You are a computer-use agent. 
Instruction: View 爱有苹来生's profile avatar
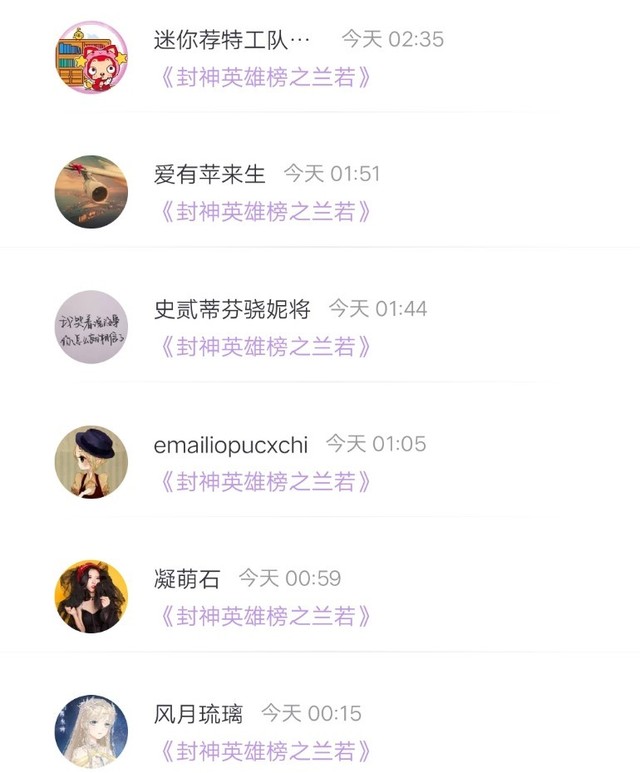coord(91,192)
